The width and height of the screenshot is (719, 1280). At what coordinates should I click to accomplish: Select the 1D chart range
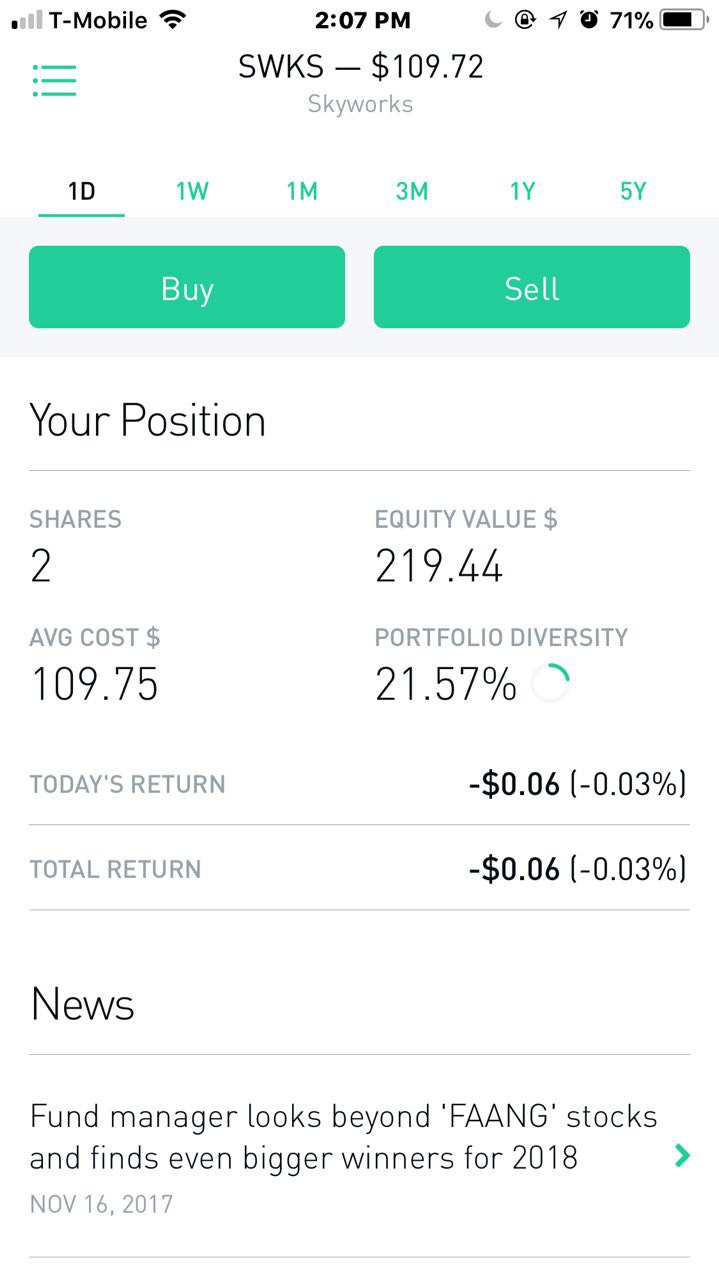[x=82, y=191]
